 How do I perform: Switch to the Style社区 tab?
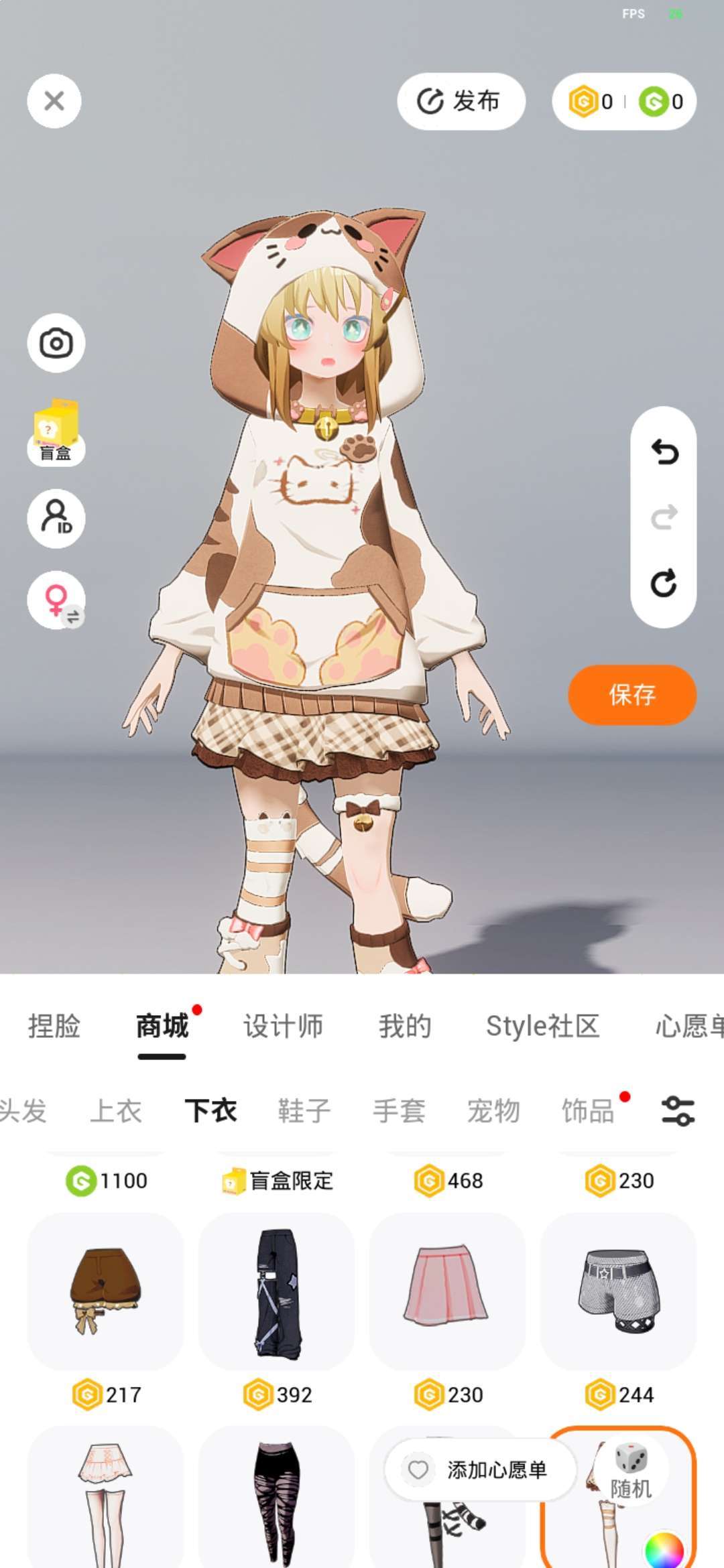click(x=542, y=1026)
